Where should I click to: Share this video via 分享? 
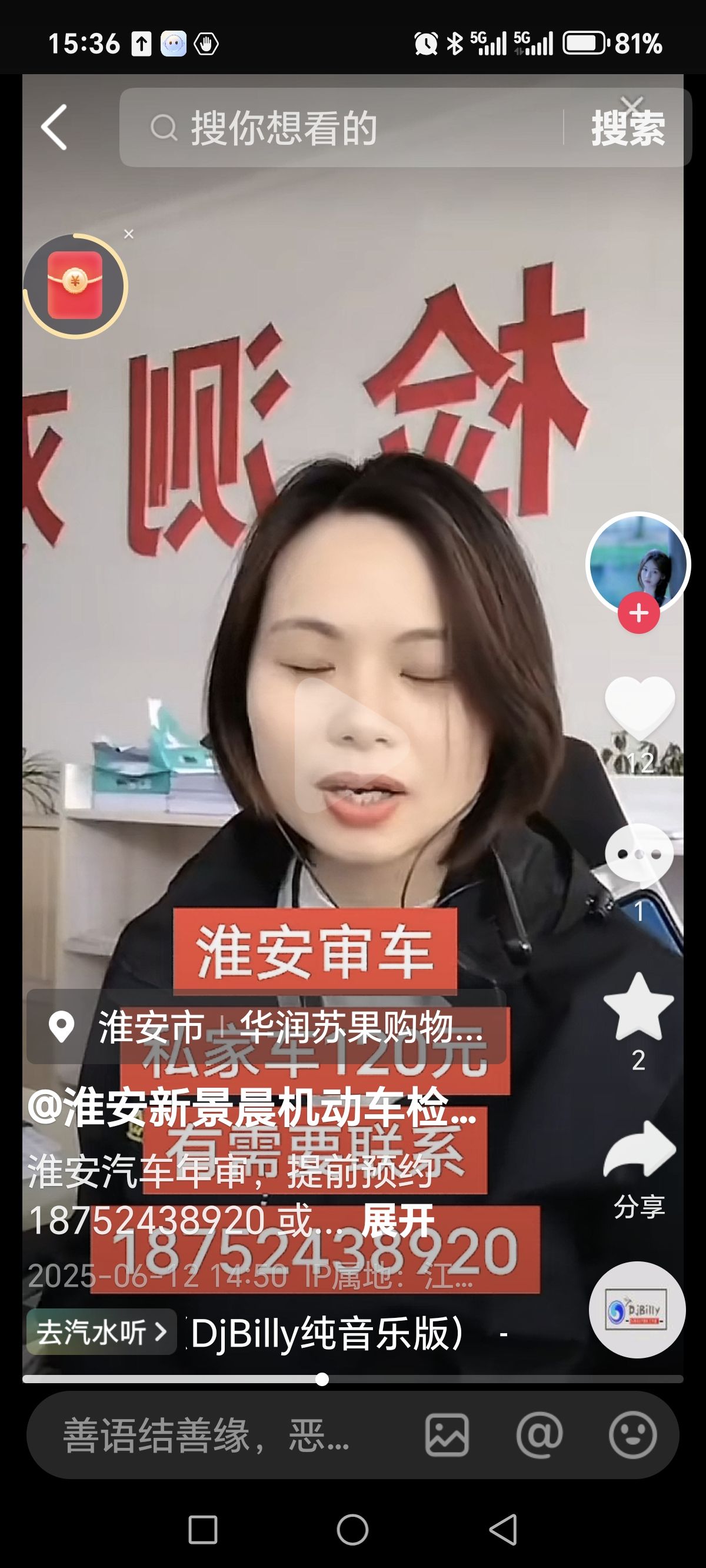(639, 1169)
